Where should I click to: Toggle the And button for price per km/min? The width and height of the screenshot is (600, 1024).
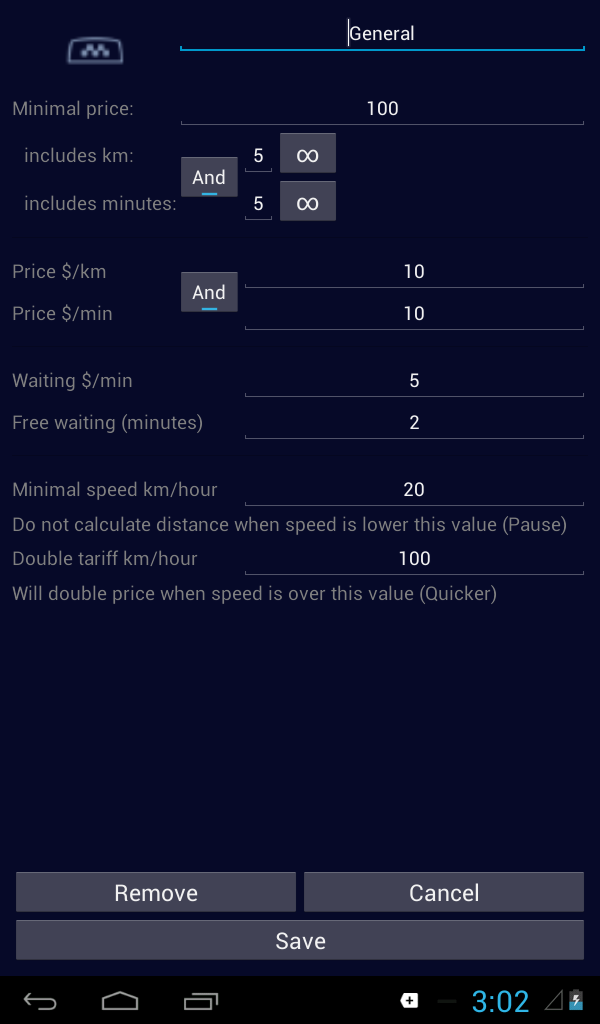(x=209, y=292)
